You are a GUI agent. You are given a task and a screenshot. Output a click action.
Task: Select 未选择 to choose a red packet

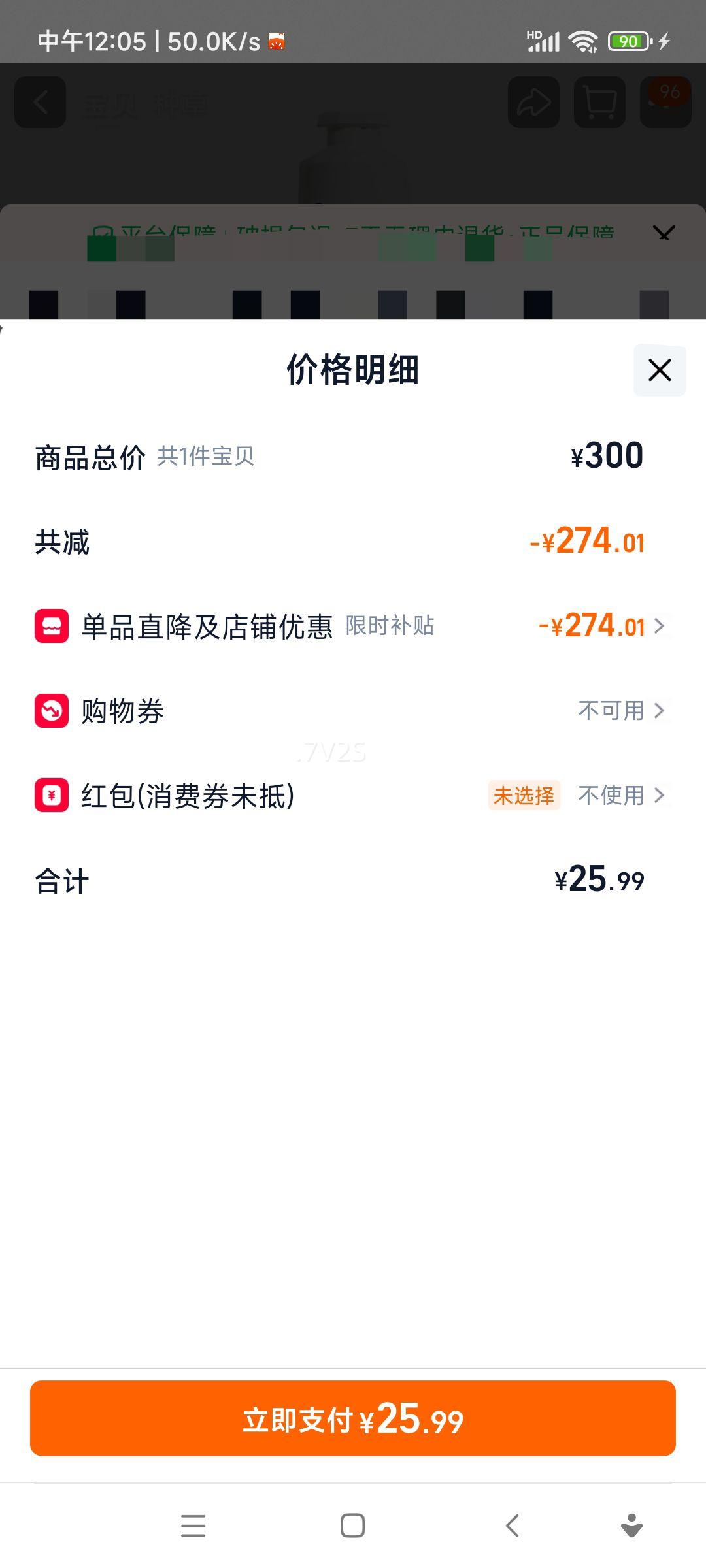[x=523, y=796]
